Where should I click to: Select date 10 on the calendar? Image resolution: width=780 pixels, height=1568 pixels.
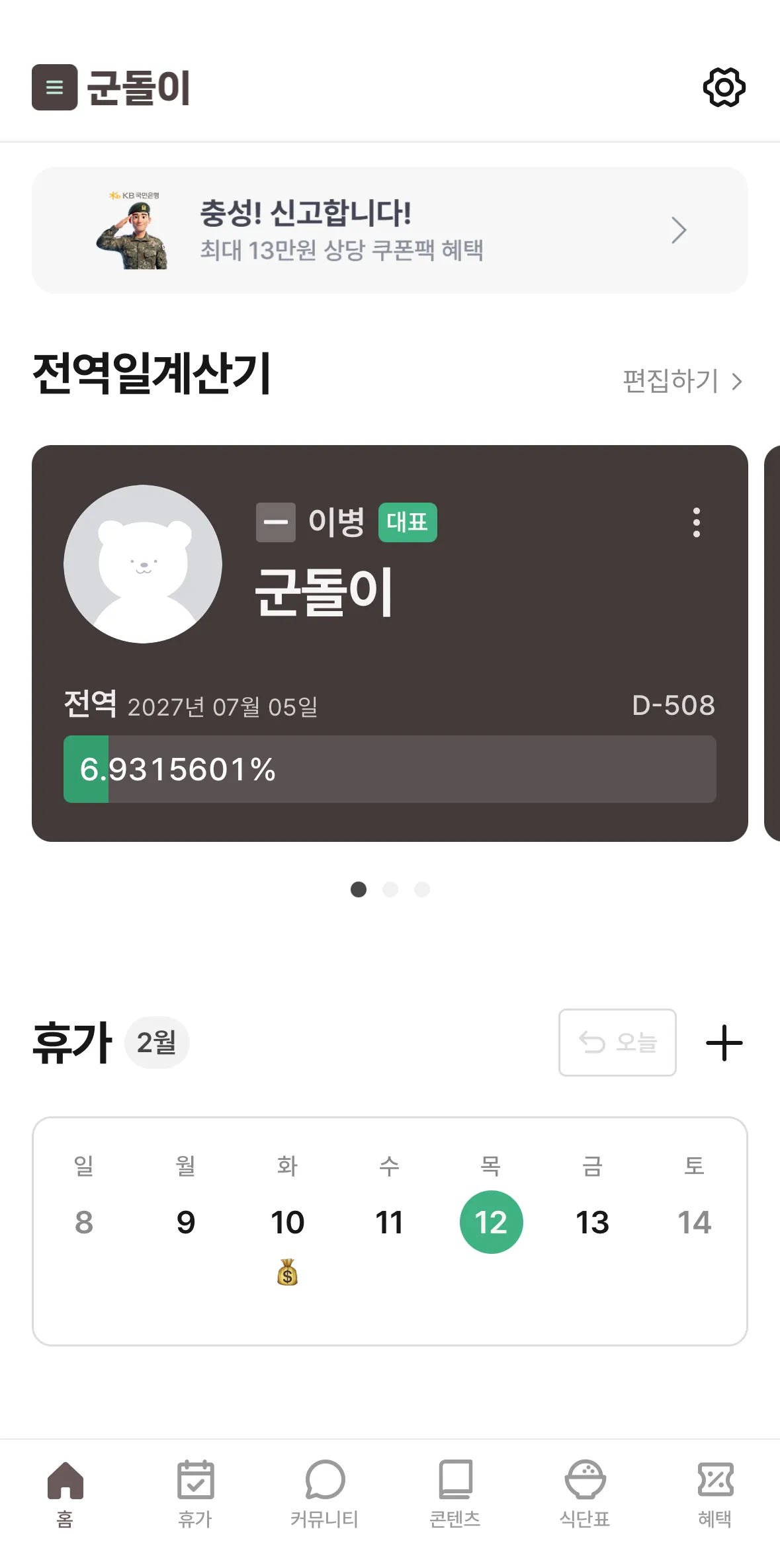287,1222
